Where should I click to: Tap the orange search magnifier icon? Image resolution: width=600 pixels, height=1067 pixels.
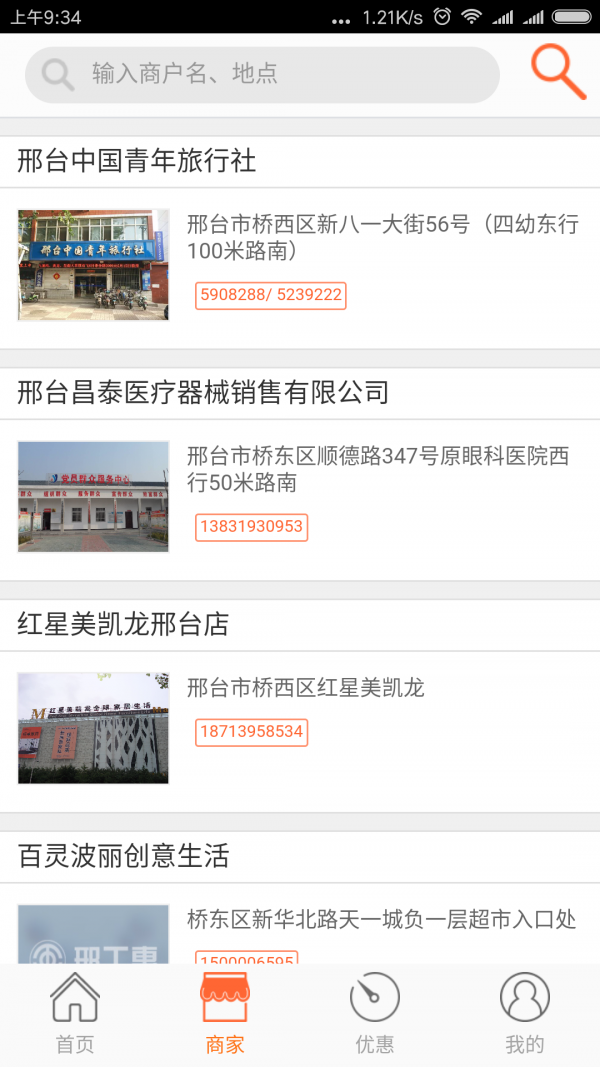point(557,72)
